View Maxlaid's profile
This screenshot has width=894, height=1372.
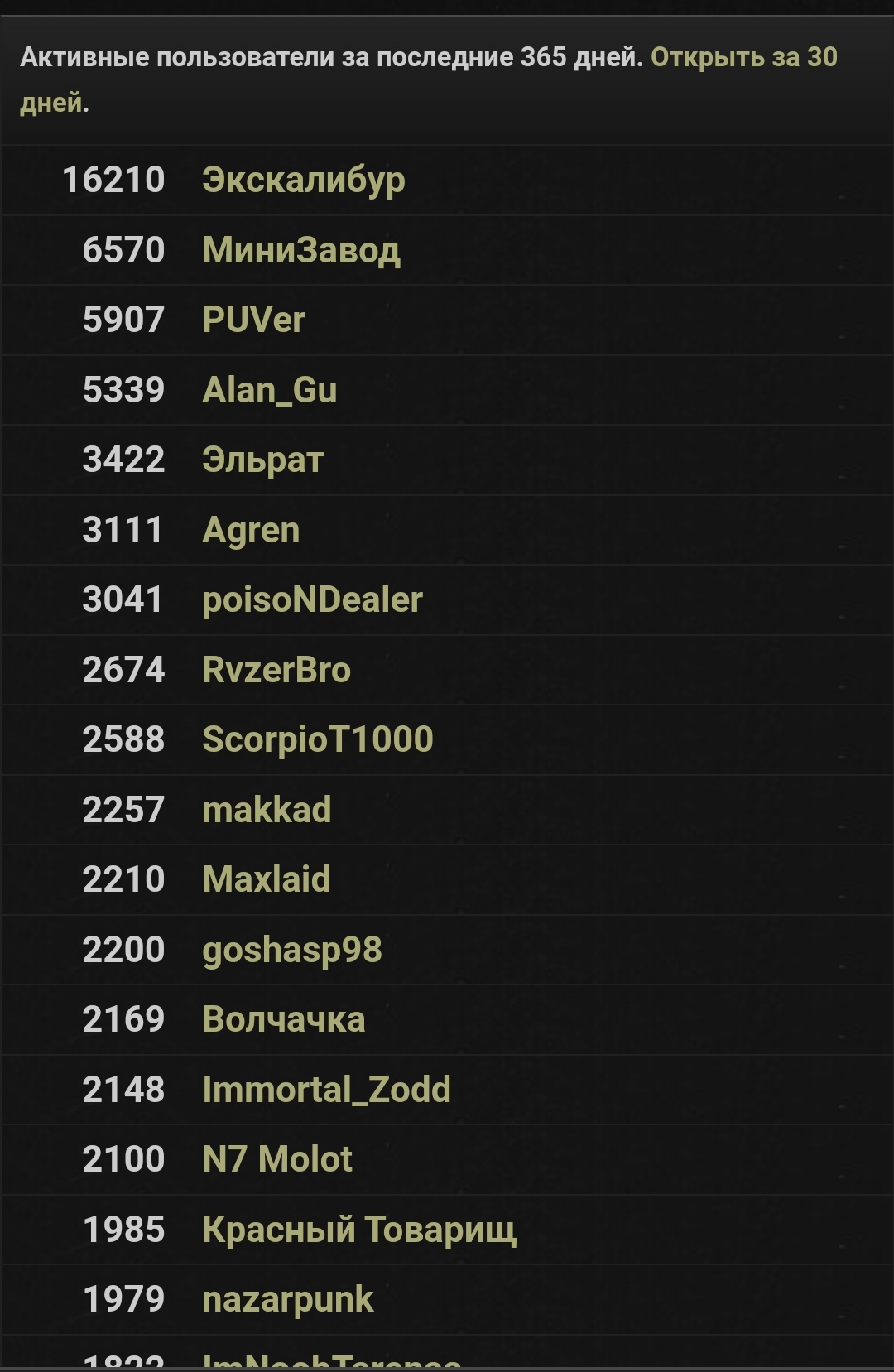[266, 879]
